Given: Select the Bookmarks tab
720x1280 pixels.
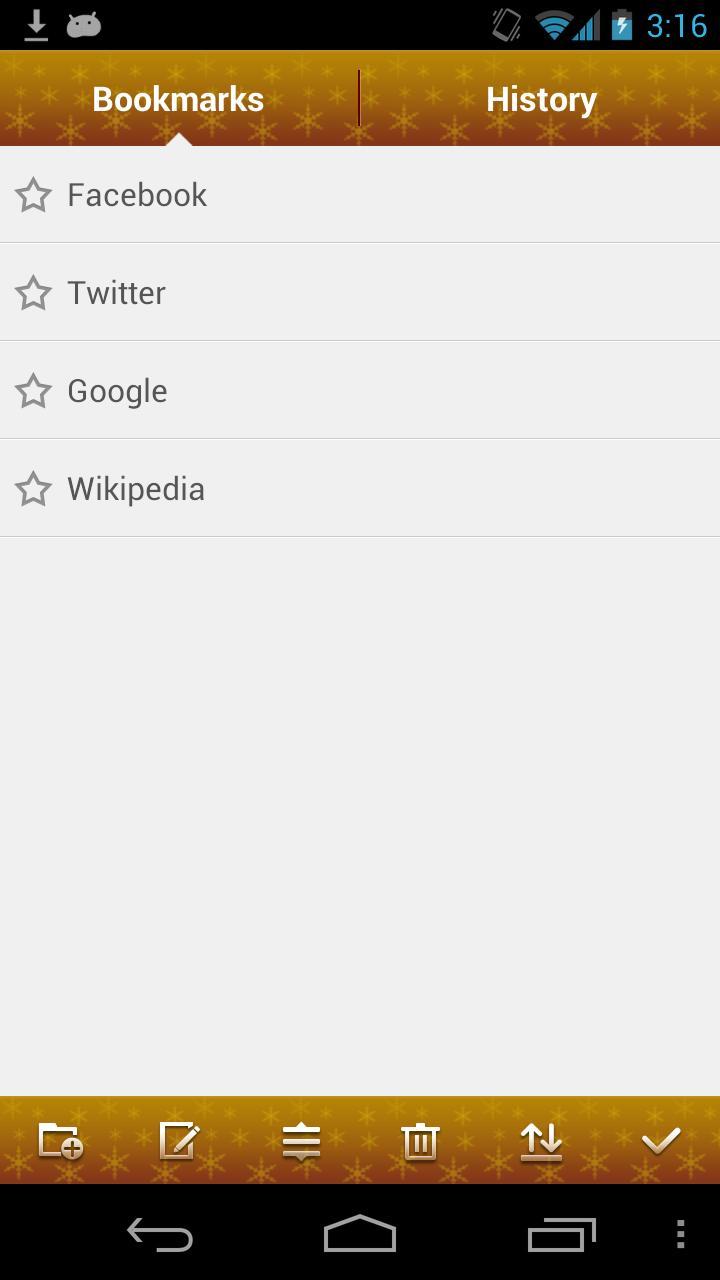Looking at the screenshot, I should (178, 99).
